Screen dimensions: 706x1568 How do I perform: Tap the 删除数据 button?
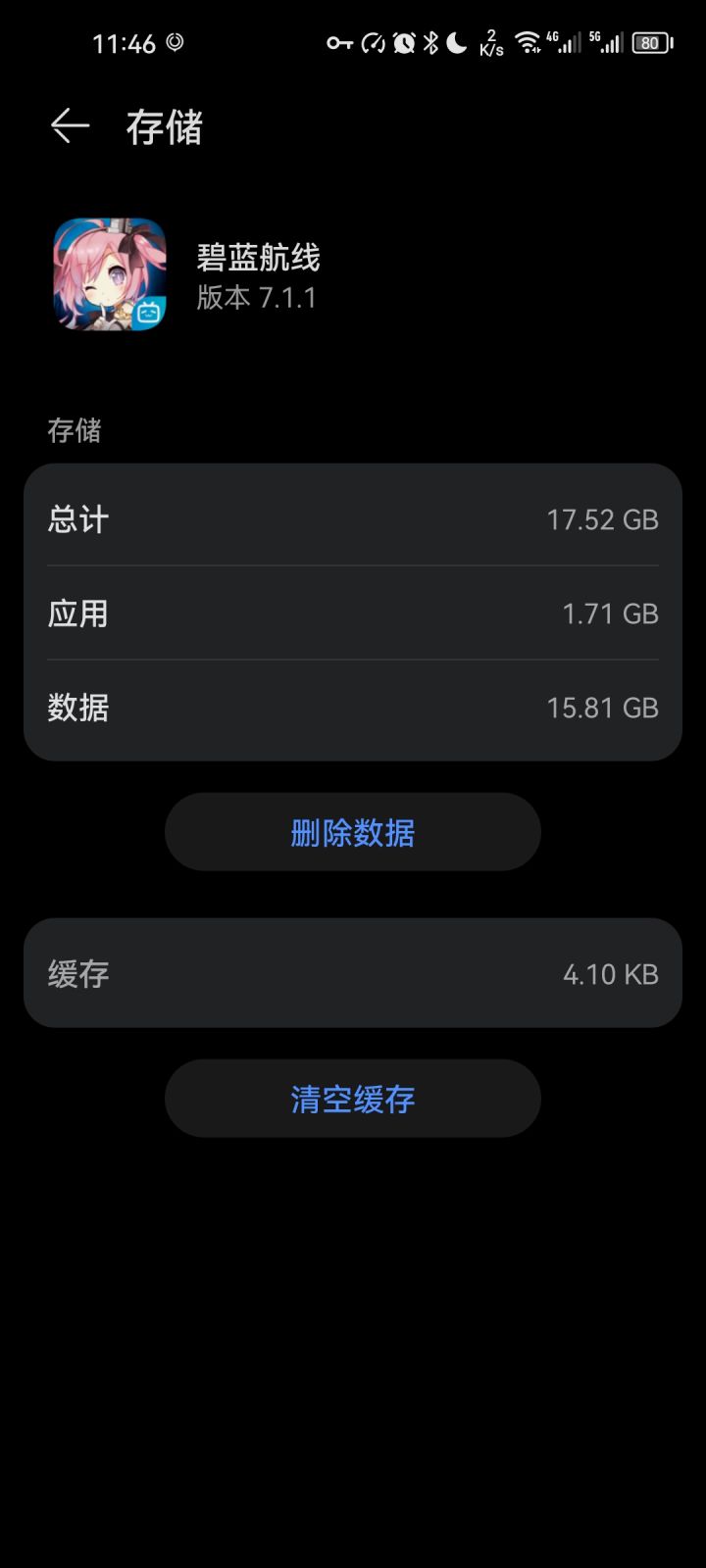click(353, 832)
